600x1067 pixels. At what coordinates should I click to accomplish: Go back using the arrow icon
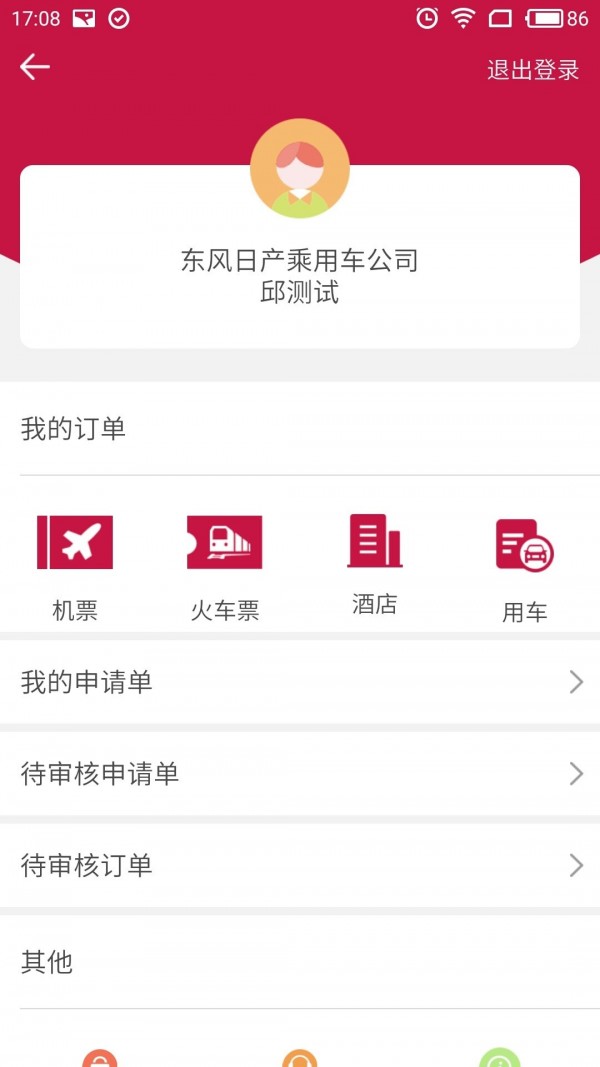(x=35, y=67)
